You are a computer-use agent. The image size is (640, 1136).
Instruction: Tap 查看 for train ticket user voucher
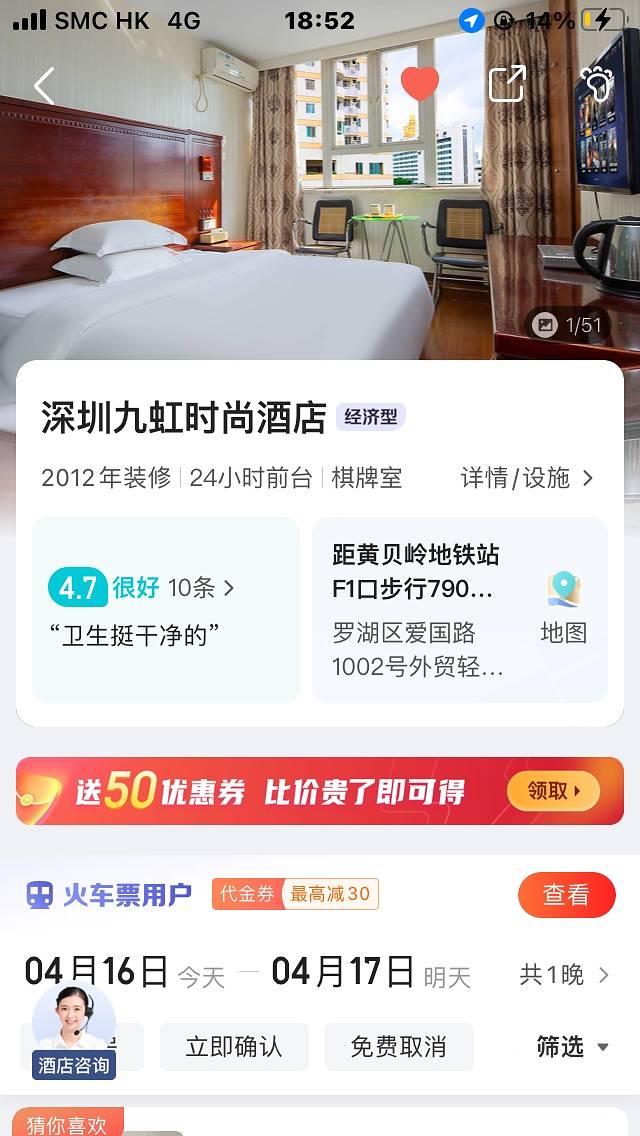click(x=566, y=895)
